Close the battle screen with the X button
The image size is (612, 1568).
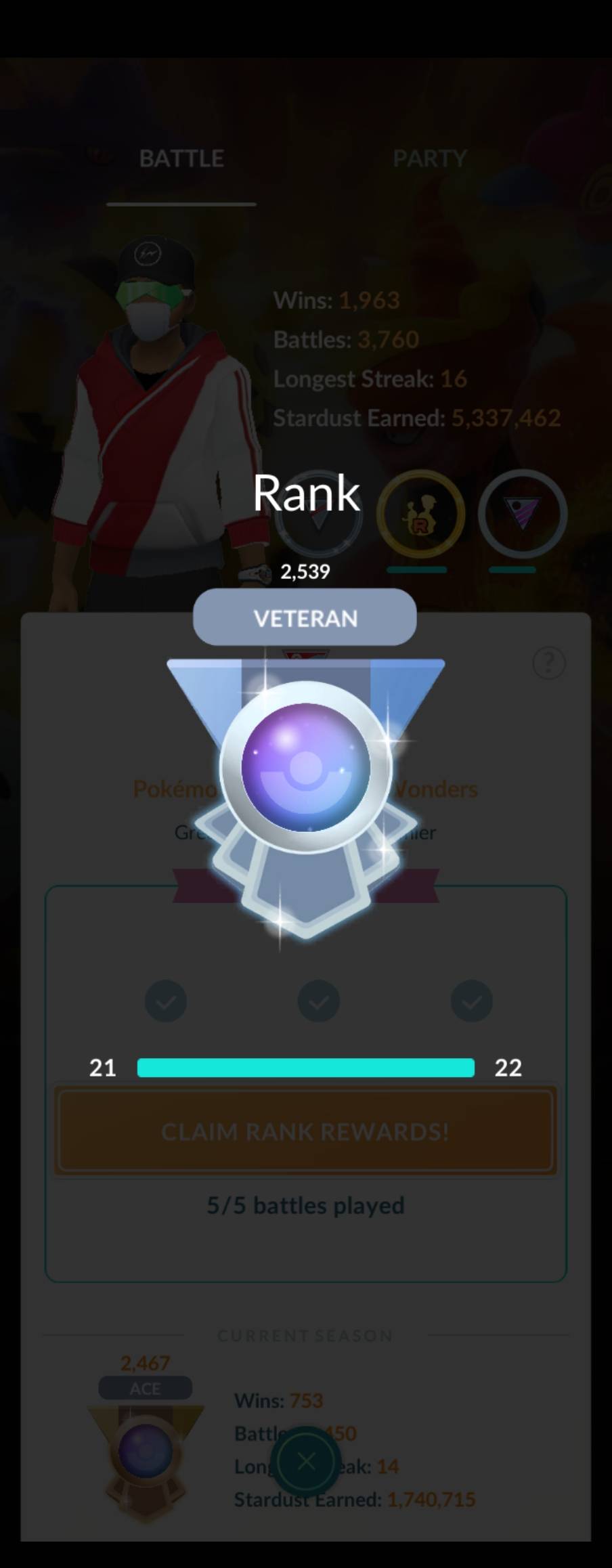305,1461
